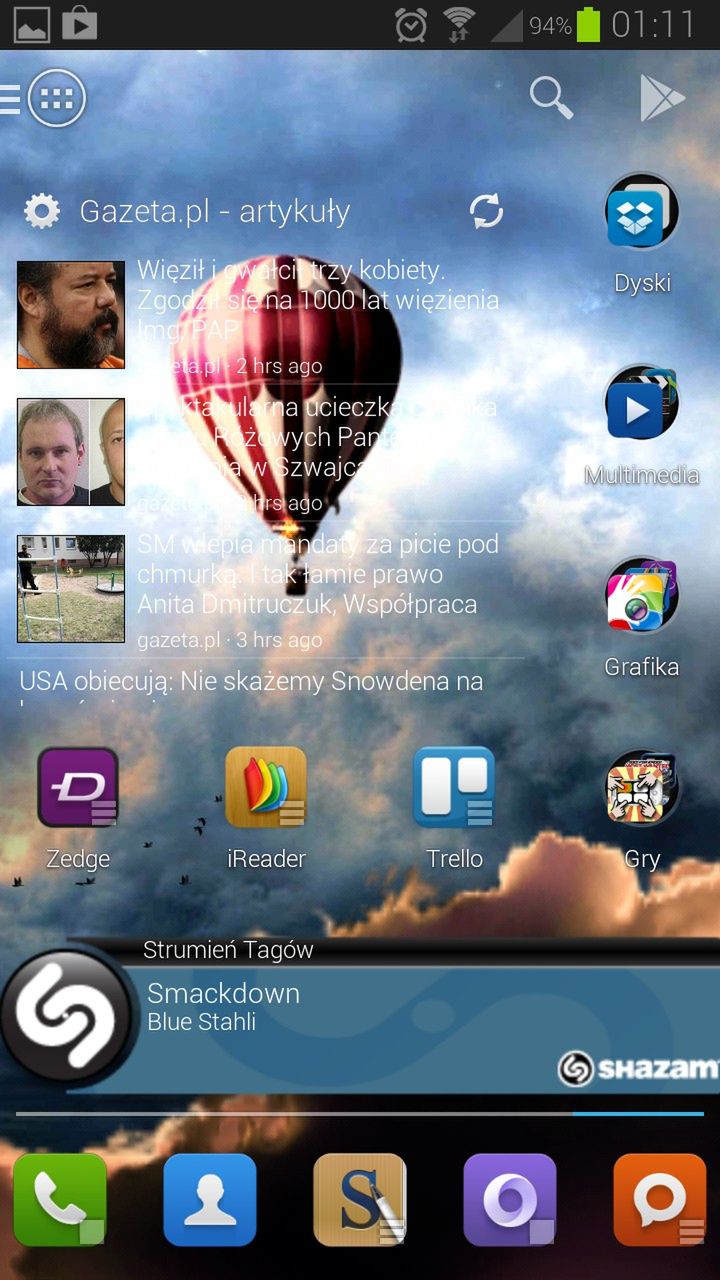720x1280 pixels.
Task: Open the Phone dialer from the dock
Action: coord(60,1200)
